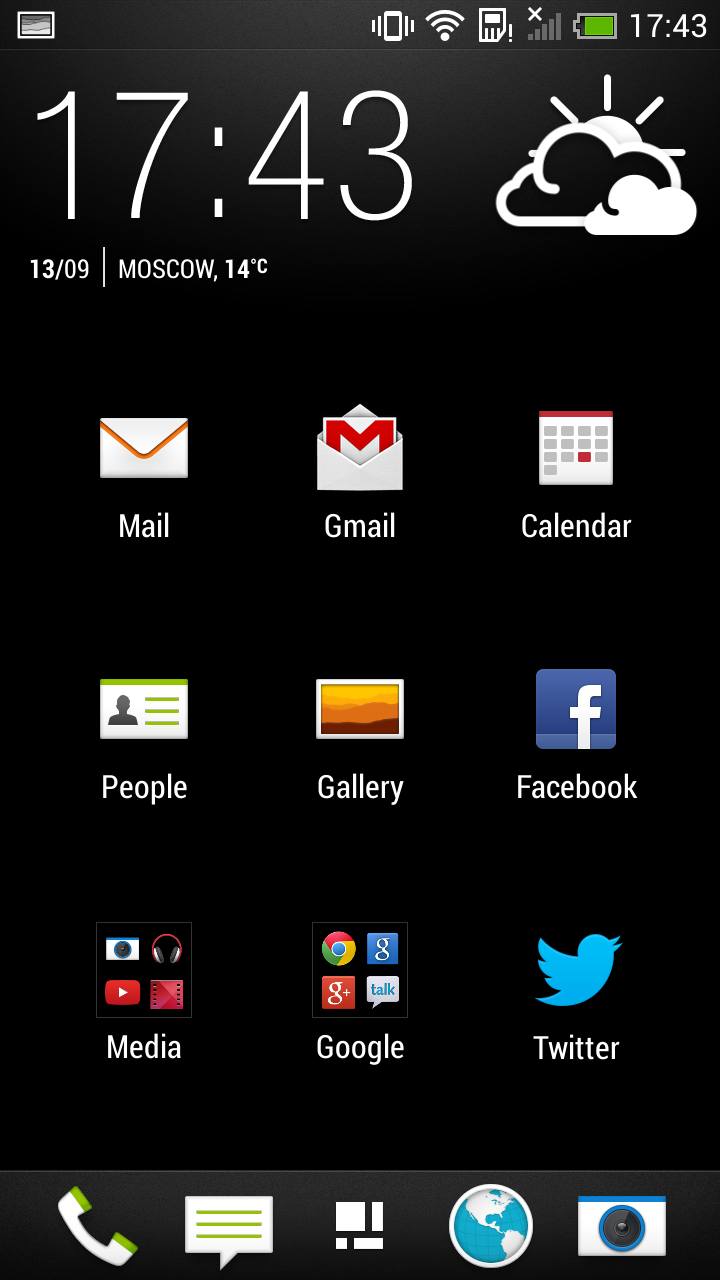Screen dimensions: 720x1280
Task: Launch the internet browser globe
Action: (491, 1226)
